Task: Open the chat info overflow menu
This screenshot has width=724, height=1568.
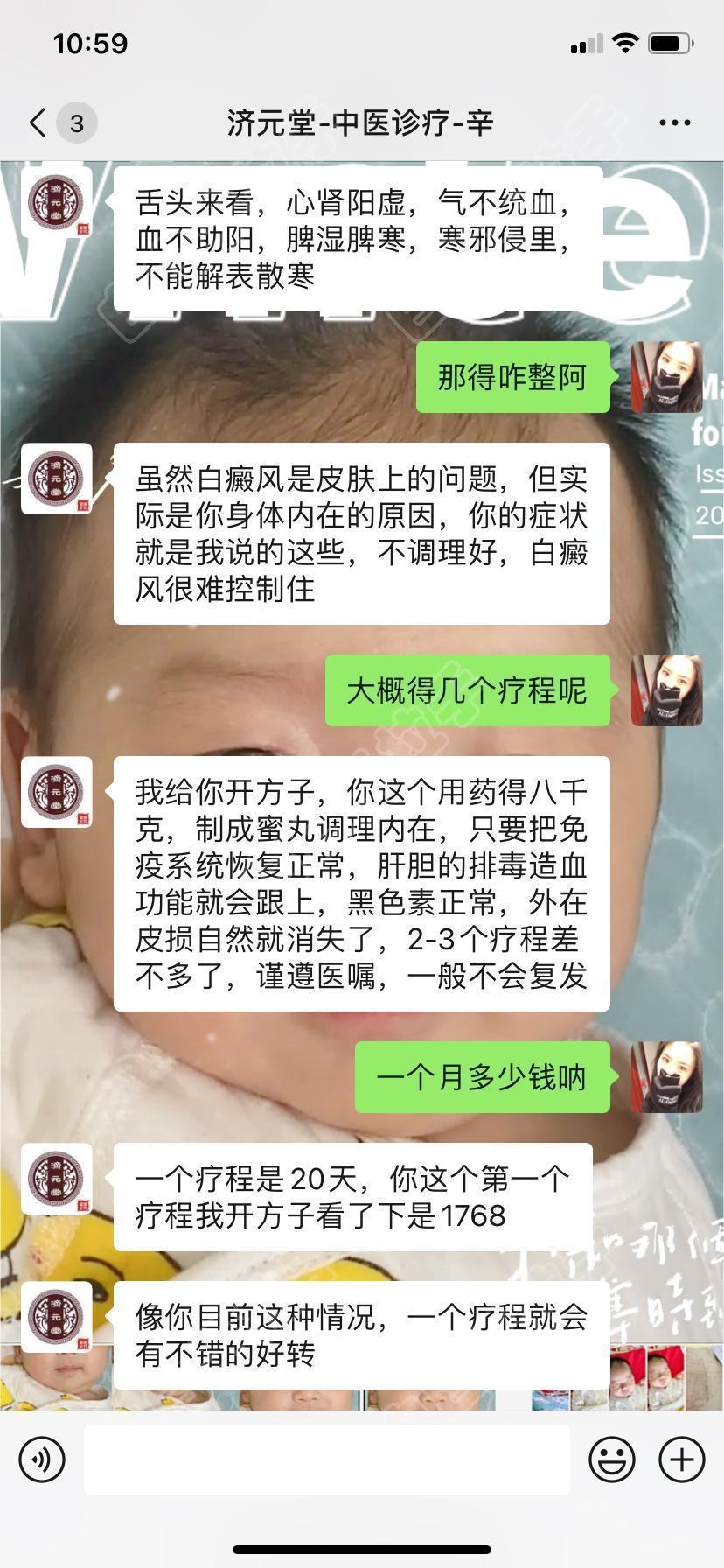Action: (674, 123)
